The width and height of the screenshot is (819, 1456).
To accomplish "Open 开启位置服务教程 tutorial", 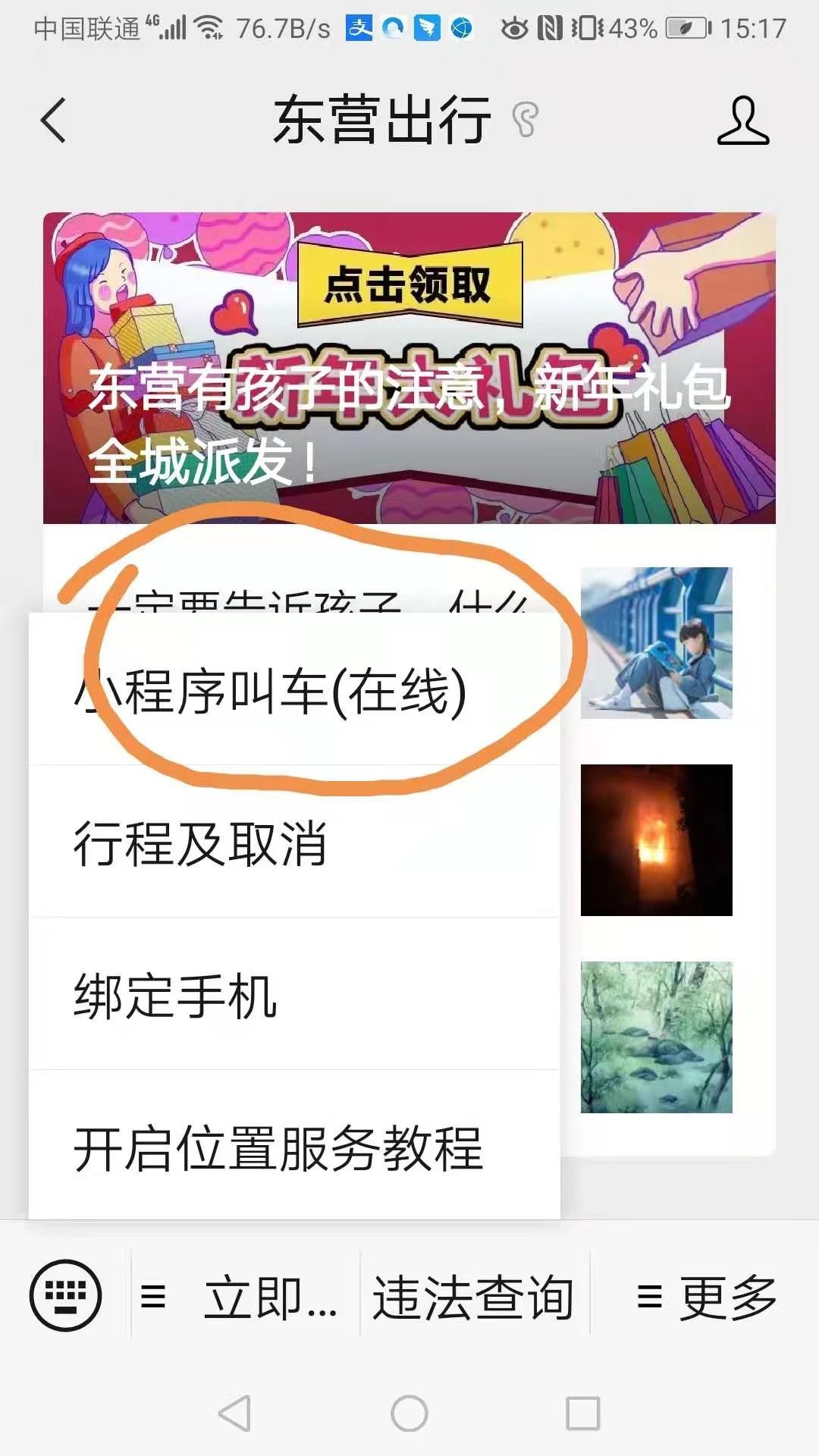I will [x=293, y=1147].
